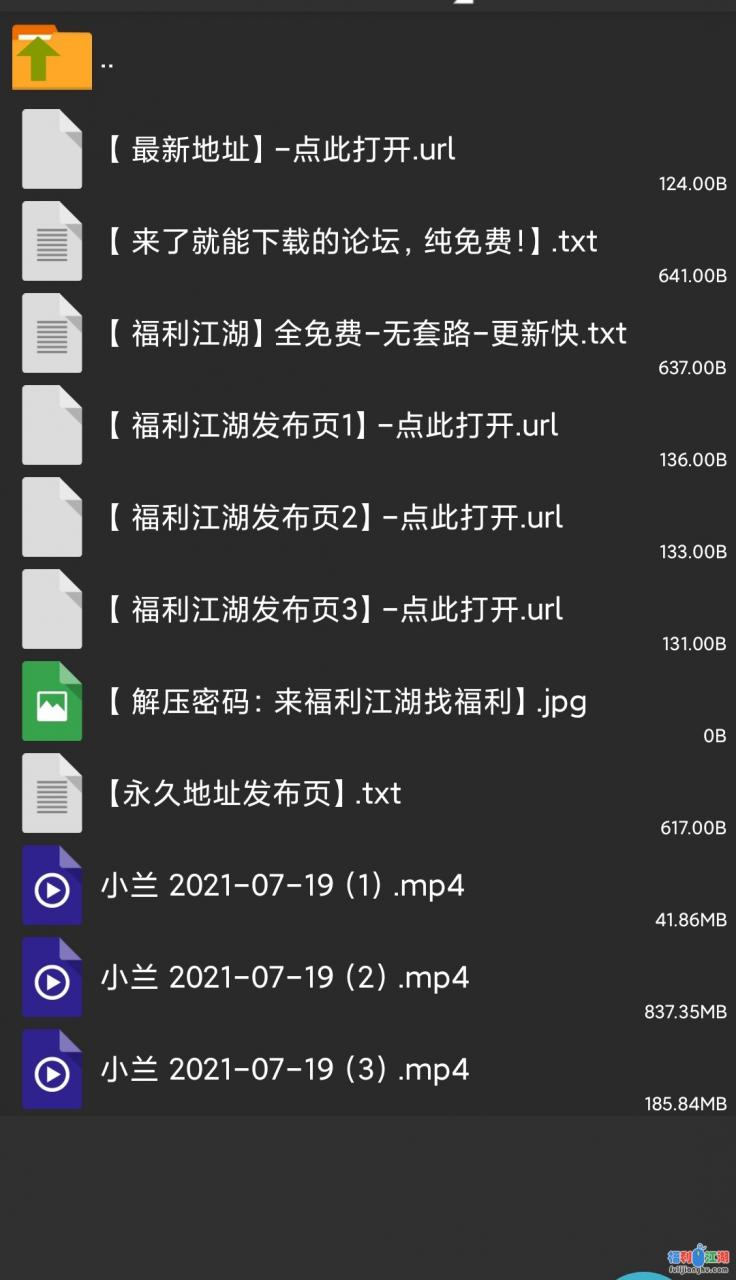Click the 124.00B size label
This screenshot has width=736, height=1280.
coord(694,184)
